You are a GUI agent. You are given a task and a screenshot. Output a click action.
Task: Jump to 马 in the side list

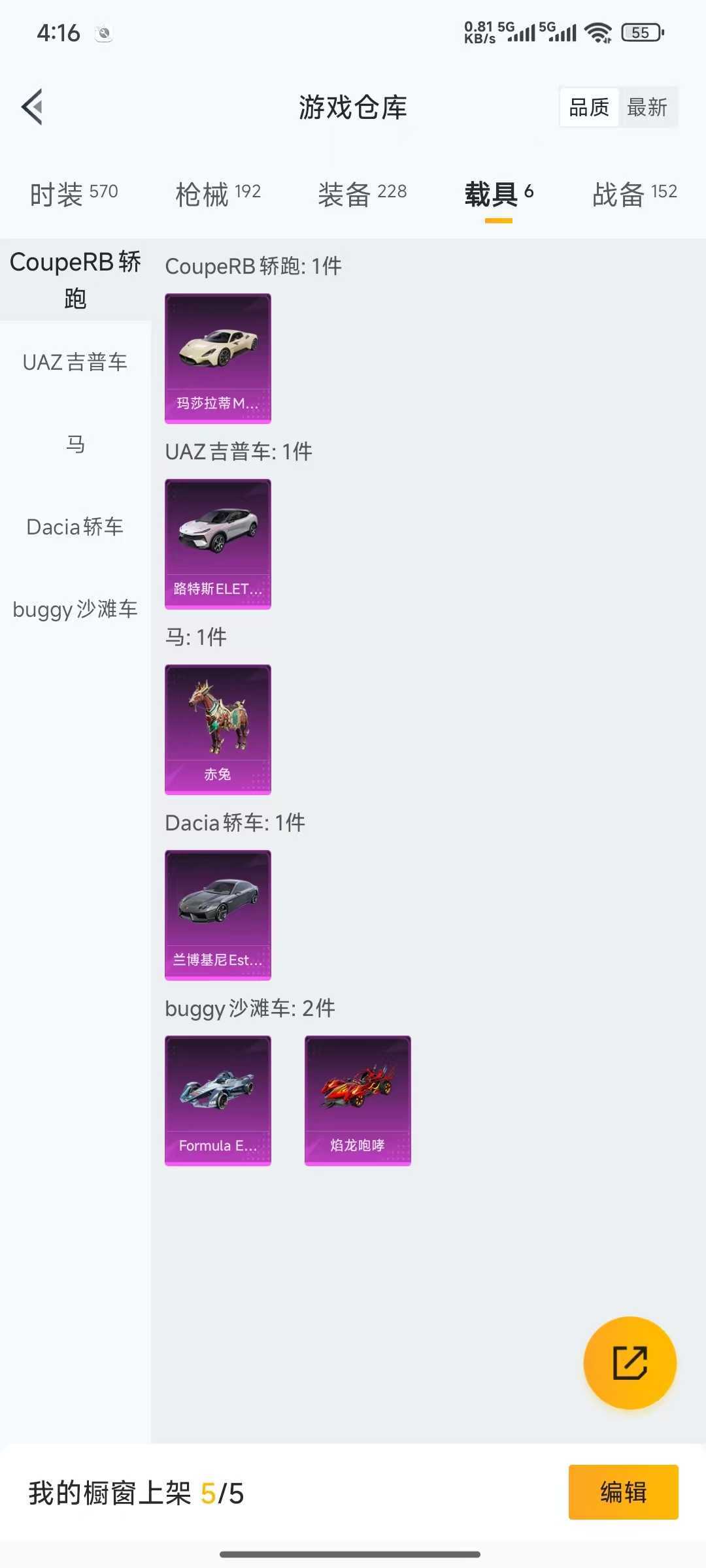click(75, 444)
